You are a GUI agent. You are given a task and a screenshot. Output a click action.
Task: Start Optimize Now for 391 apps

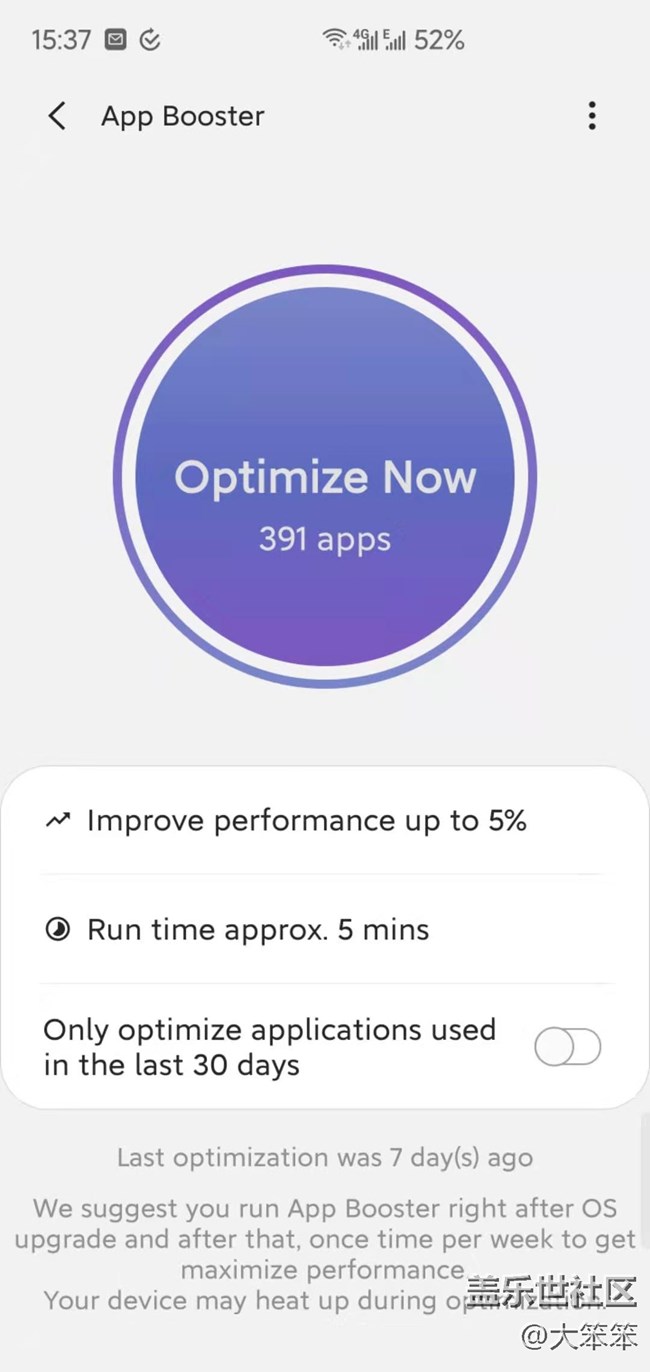click(325, 476)
